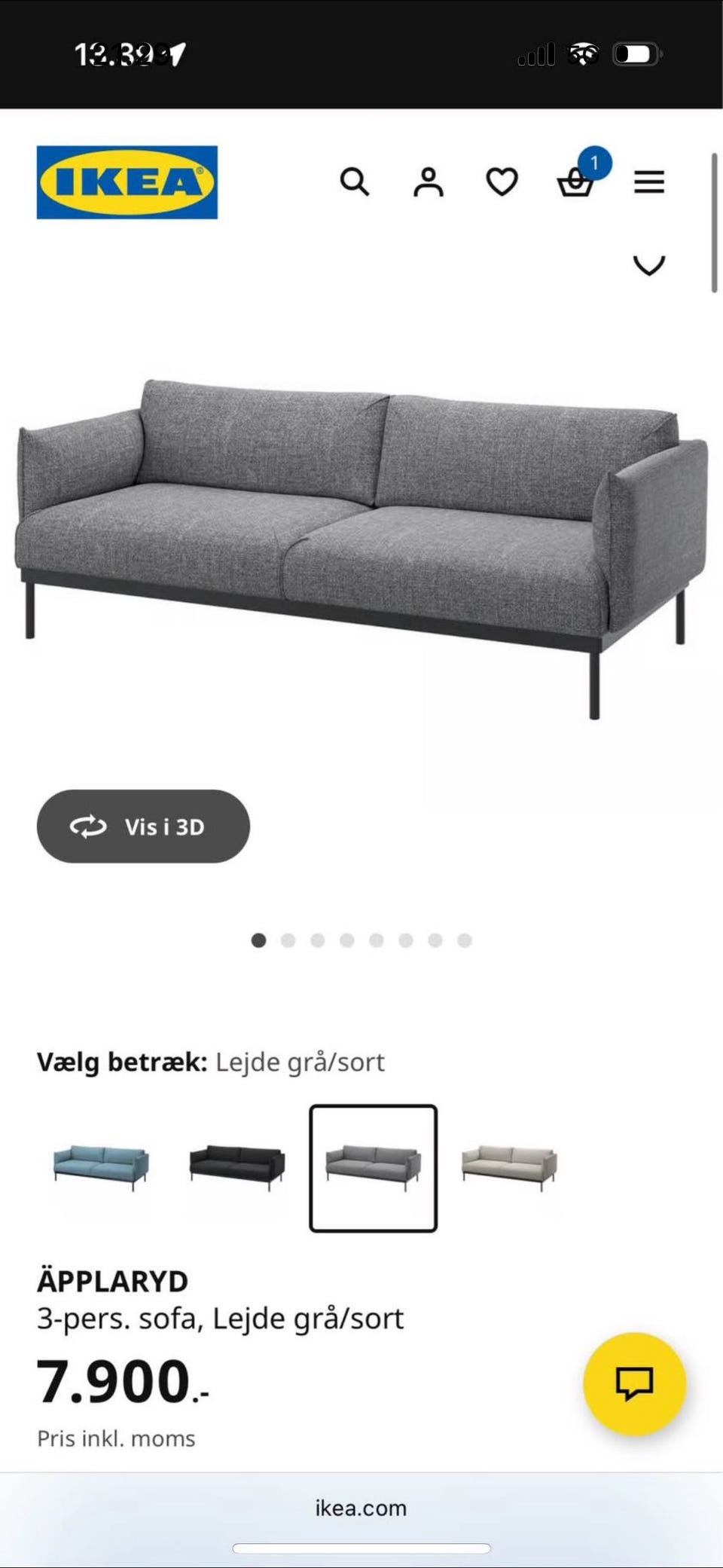Image resolution: width=723 pixels, height=1568 pixels.
Task: Open the shopping basket icon
Action: click(x=576, y=185)
